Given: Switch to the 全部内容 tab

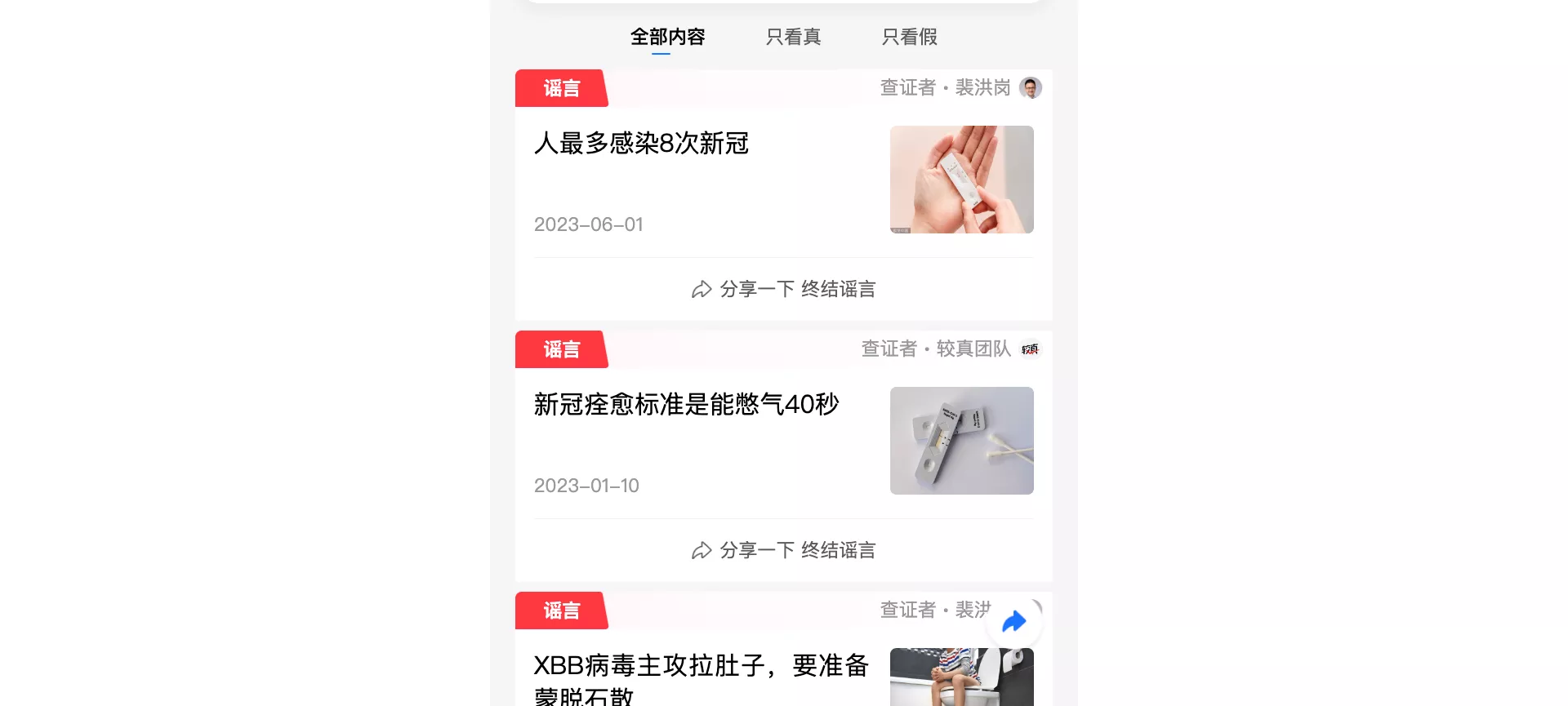Looking at the screenshot, I should pyautogui.click(x=667, y=37).
